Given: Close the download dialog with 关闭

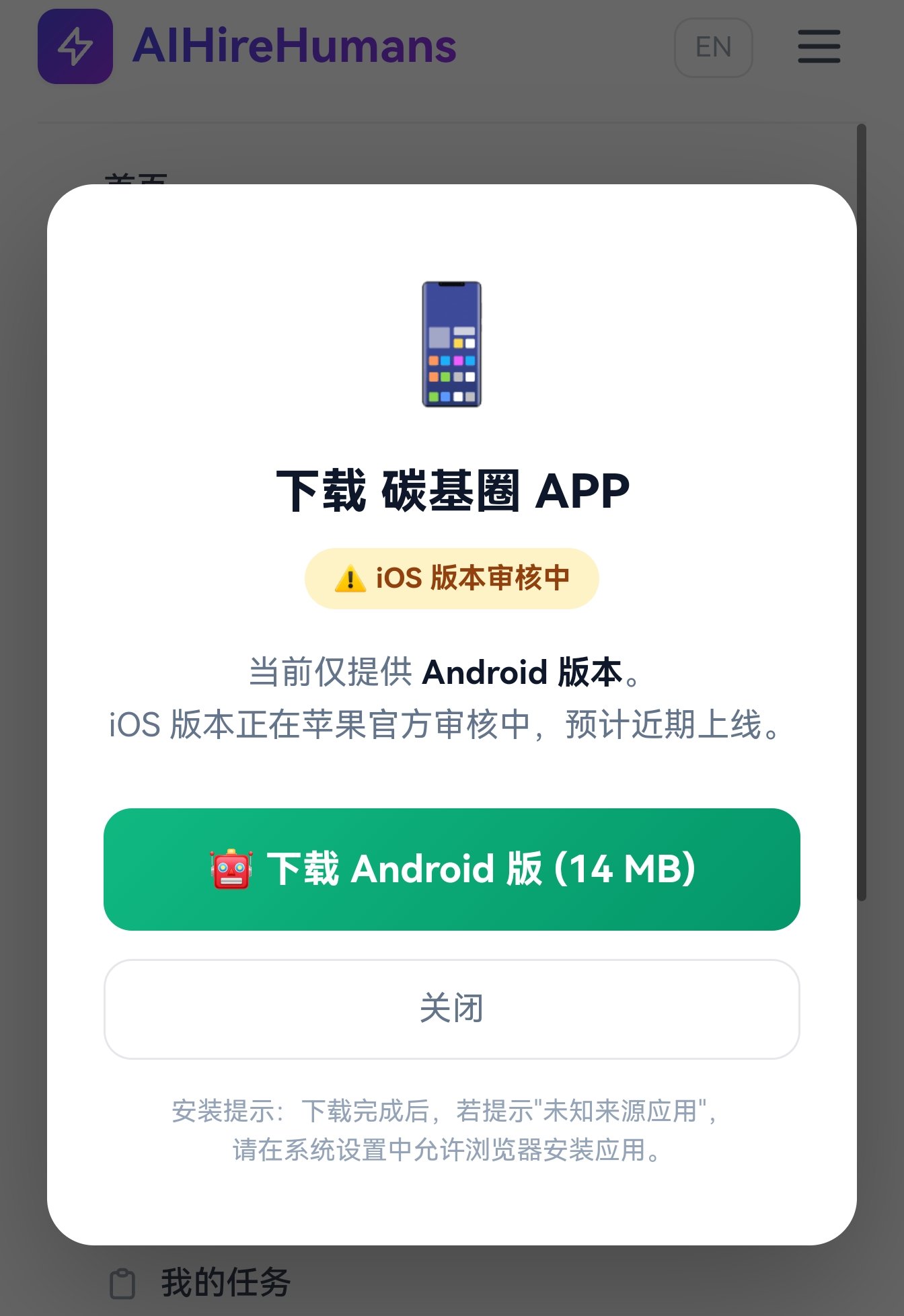Looking at the screenshot, I should [x=451, y=1009].
